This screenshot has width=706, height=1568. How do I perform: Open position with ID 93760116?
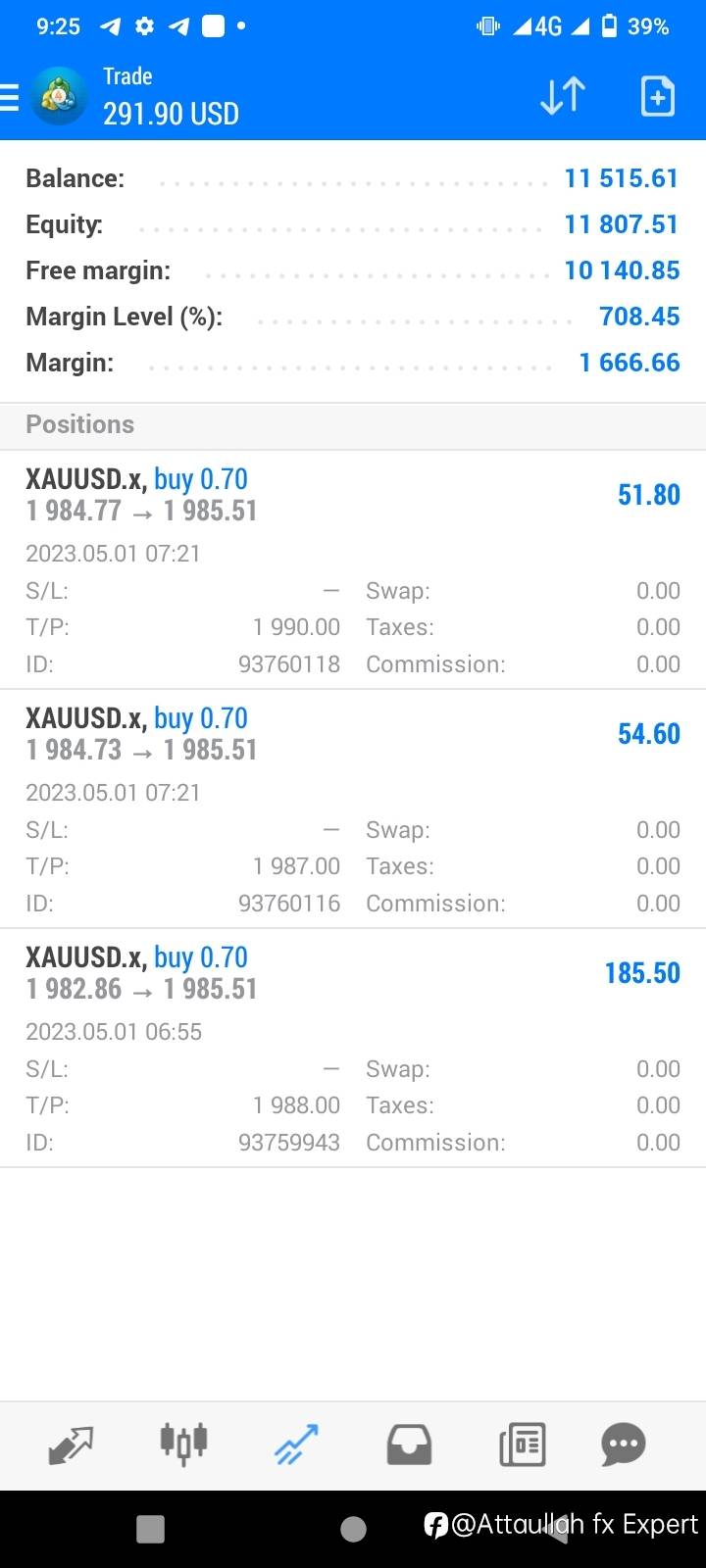tap(353, 809)
